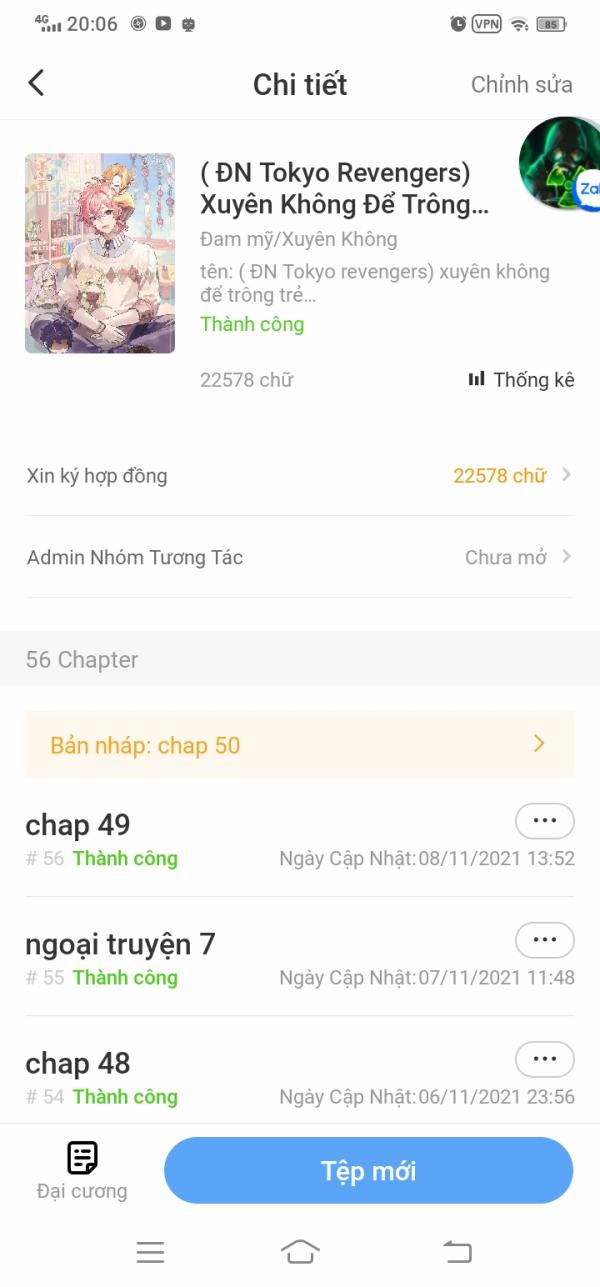Open the Xin ký hợp đồng row
The width and height of the screenshot is (600, 1287).
point(300,476)
